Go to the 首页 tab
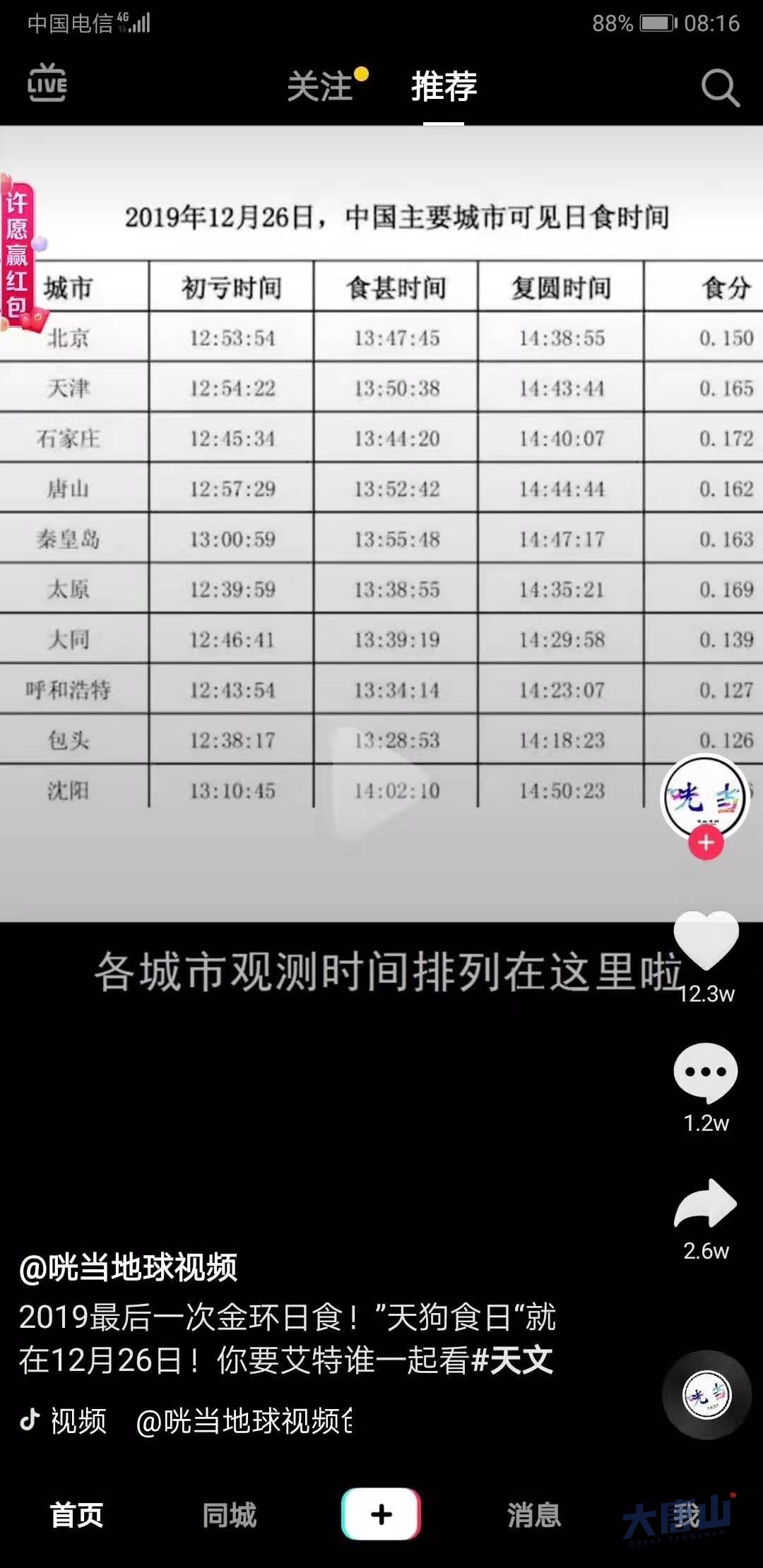This screenshot has height=1568, width=763. tap(76, 1515)
